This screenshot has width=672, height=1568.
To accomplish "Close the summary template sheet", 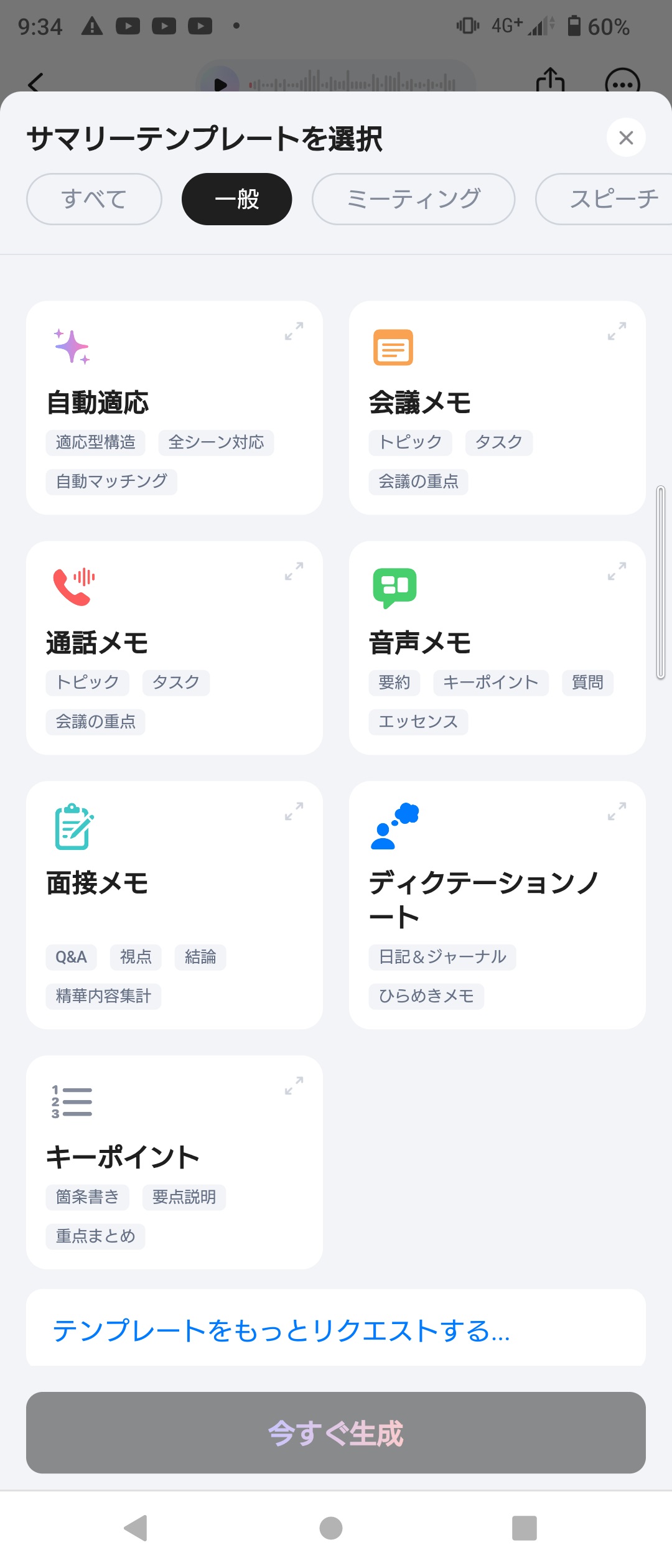I will pos(626,138).
